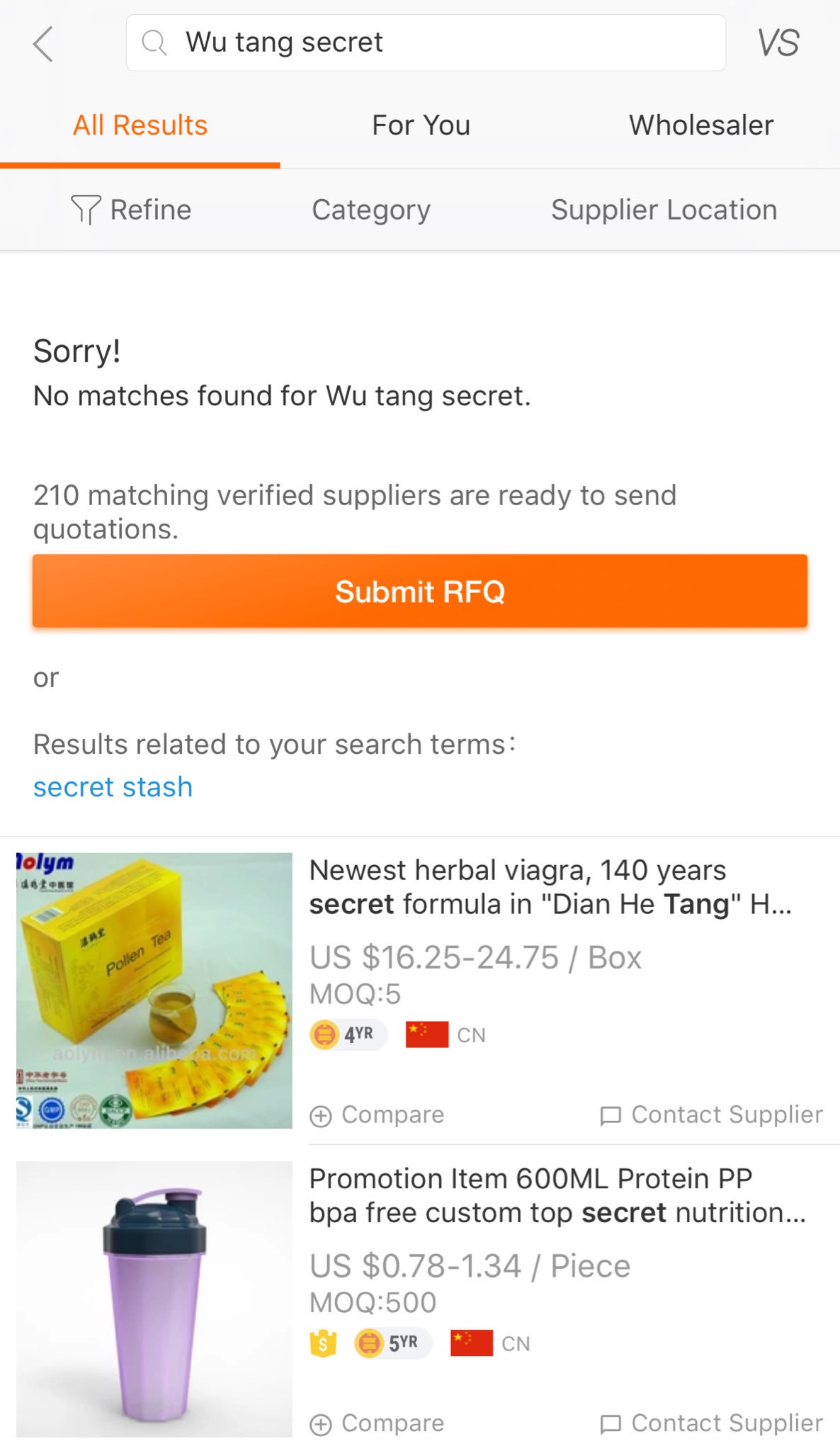Viewport: 840px width, 1451px height.
Task: Open the Refine filter options
Action: pyautogui.click(x=132, y=210)
